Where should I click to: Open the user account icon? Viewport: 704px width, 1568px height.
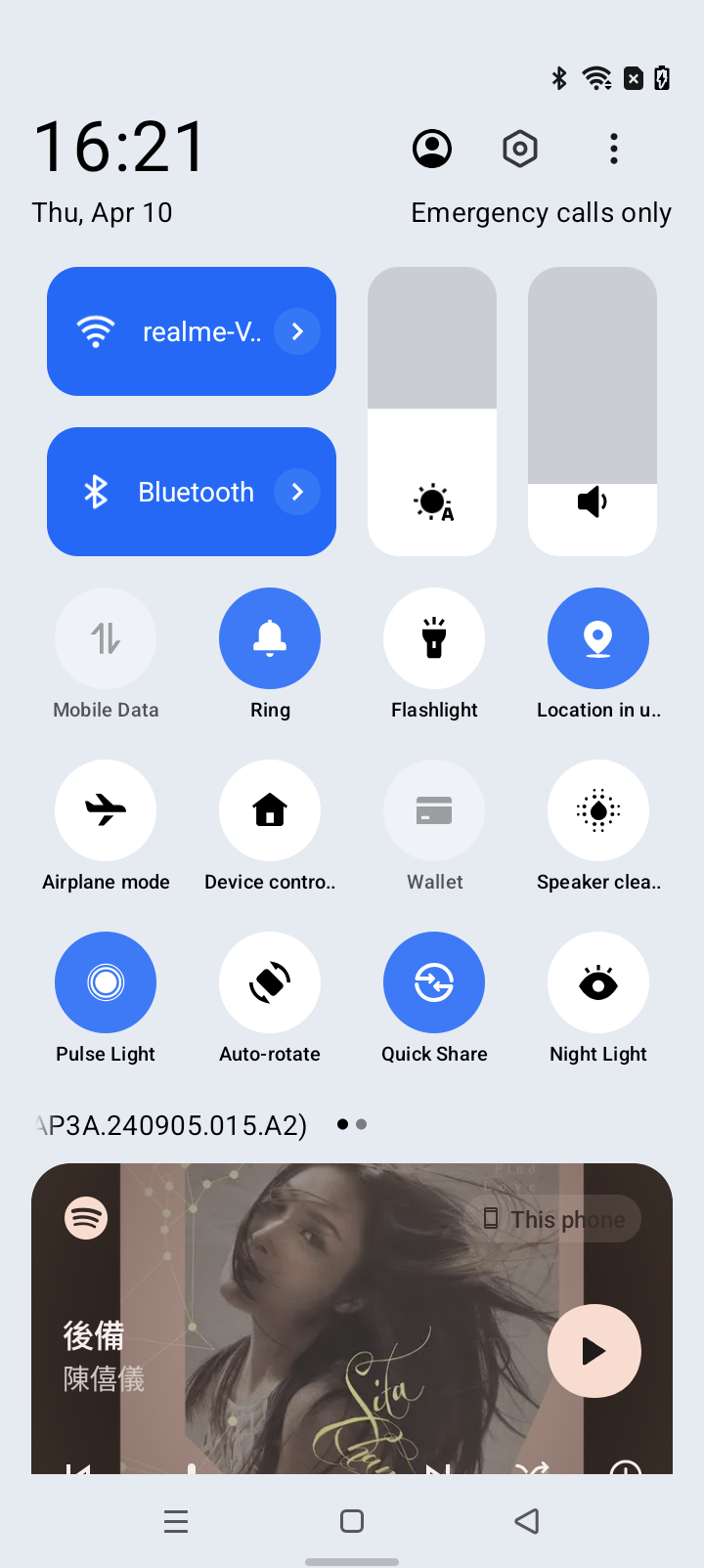(x=432, y=149)
